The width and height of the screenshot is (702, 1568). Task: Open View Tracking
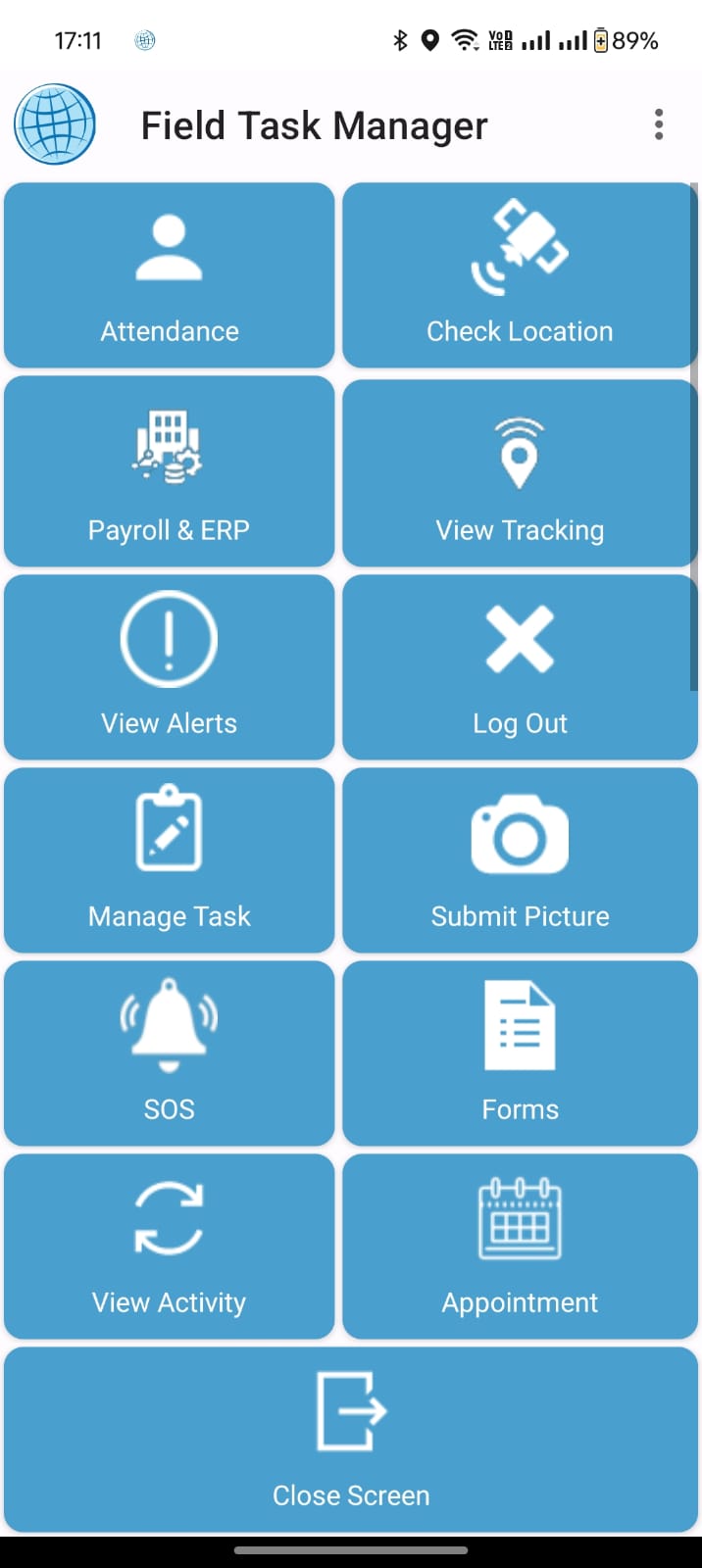[520, 471]
